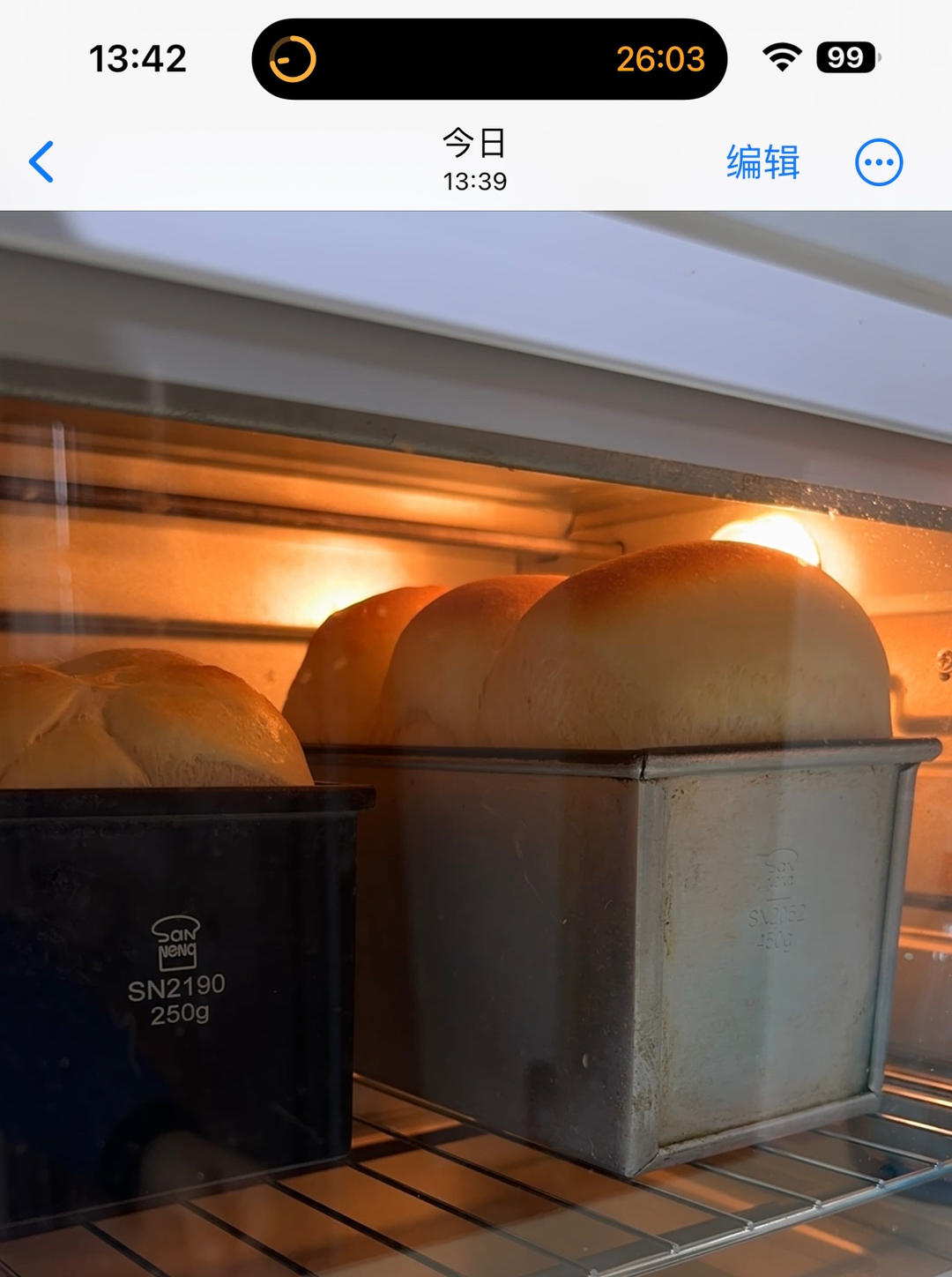This screenshot has width=952, height=1277.
Task: Tap the Wi-Fi status icon
Action: 781,57
